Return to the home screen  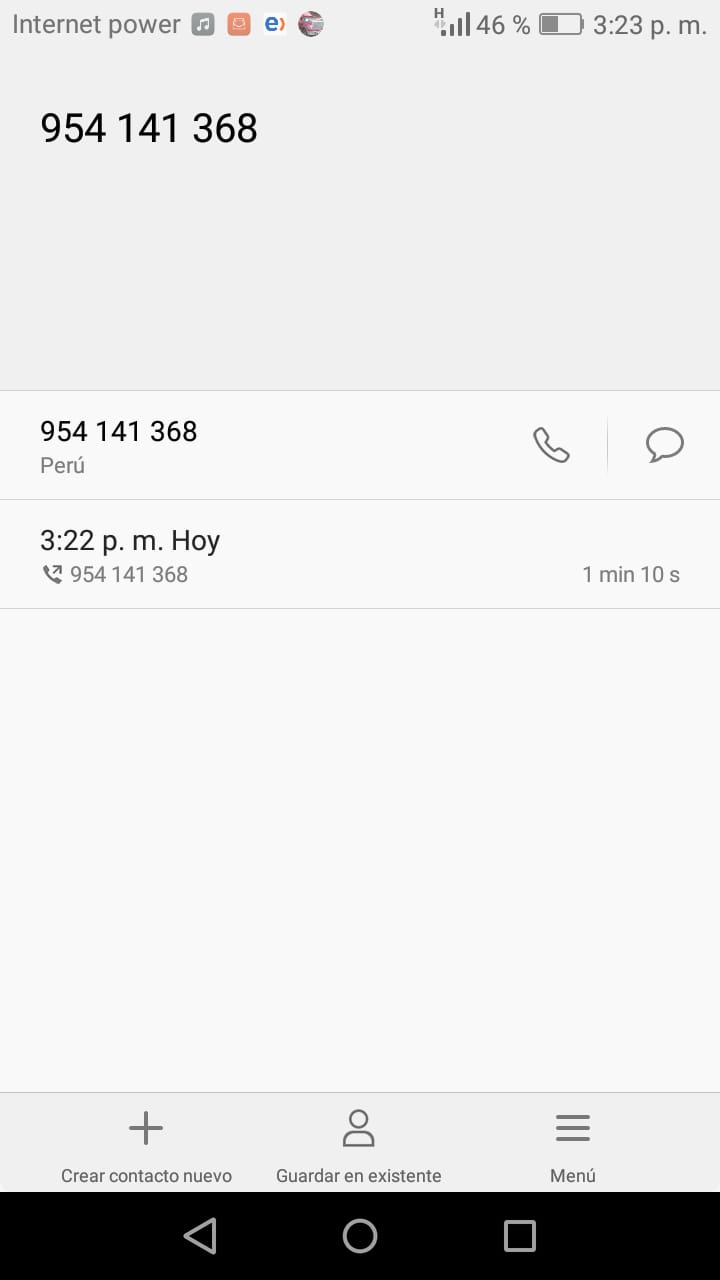point(360,1236)
